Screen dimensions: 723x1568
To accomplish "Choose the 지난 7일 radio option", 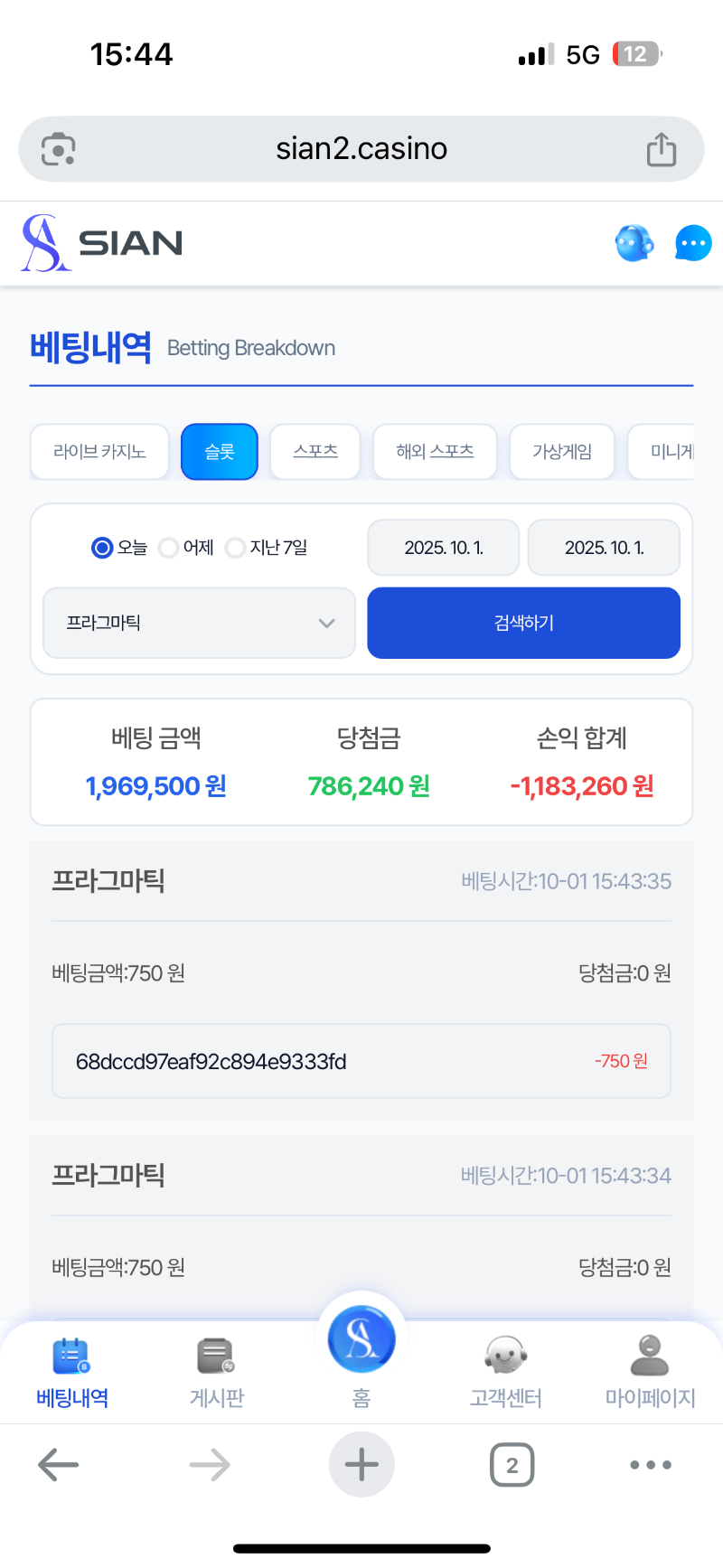I will [x=236, y=548].
